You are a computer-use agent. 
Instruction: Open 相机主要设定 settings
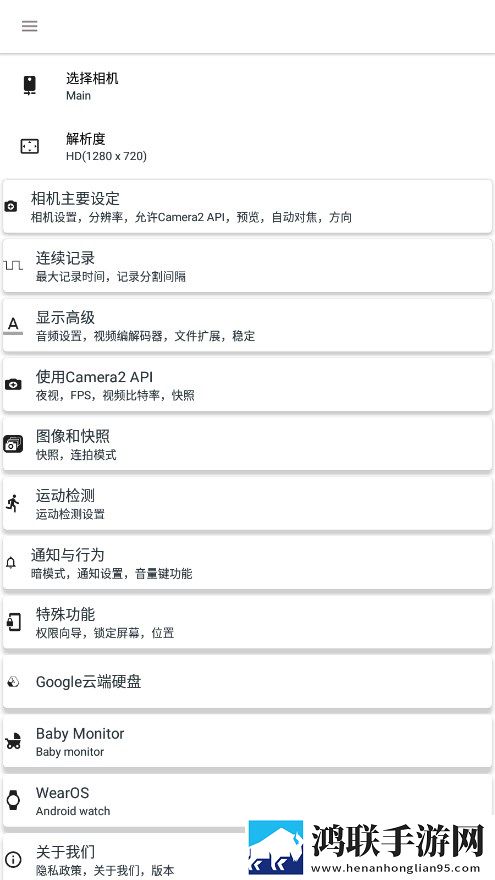248,207
